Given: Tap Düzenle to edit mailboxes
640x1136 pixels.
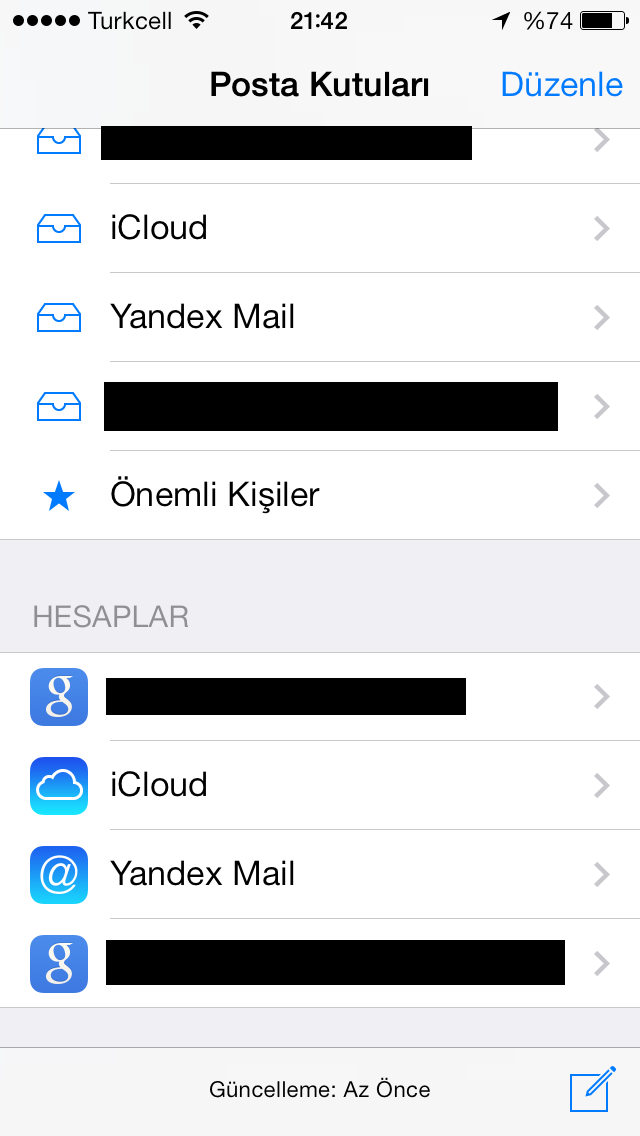Looking at the screenshot, I should (x=561, y=85).
